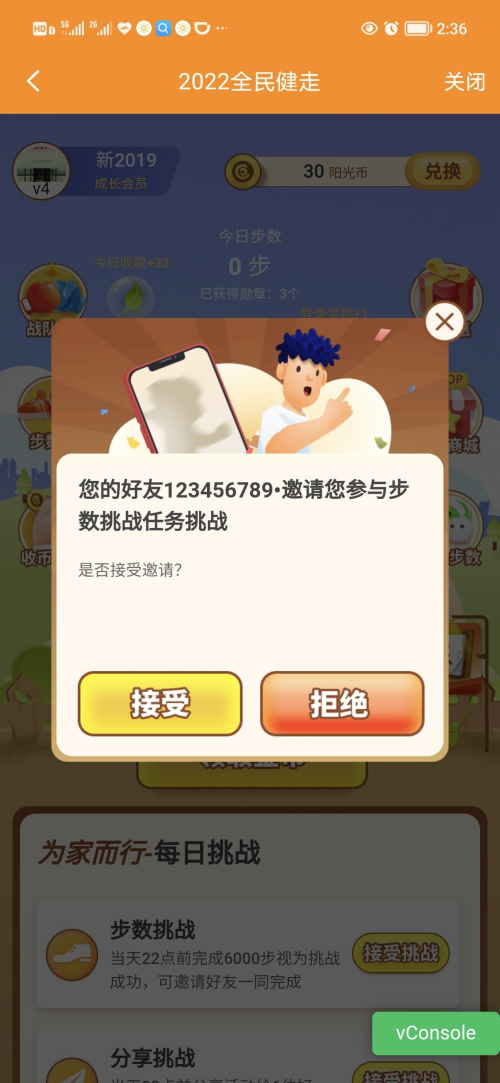Accept the step challenge invitation
This screenshot has width=500, height=1083.
(160, 703)
